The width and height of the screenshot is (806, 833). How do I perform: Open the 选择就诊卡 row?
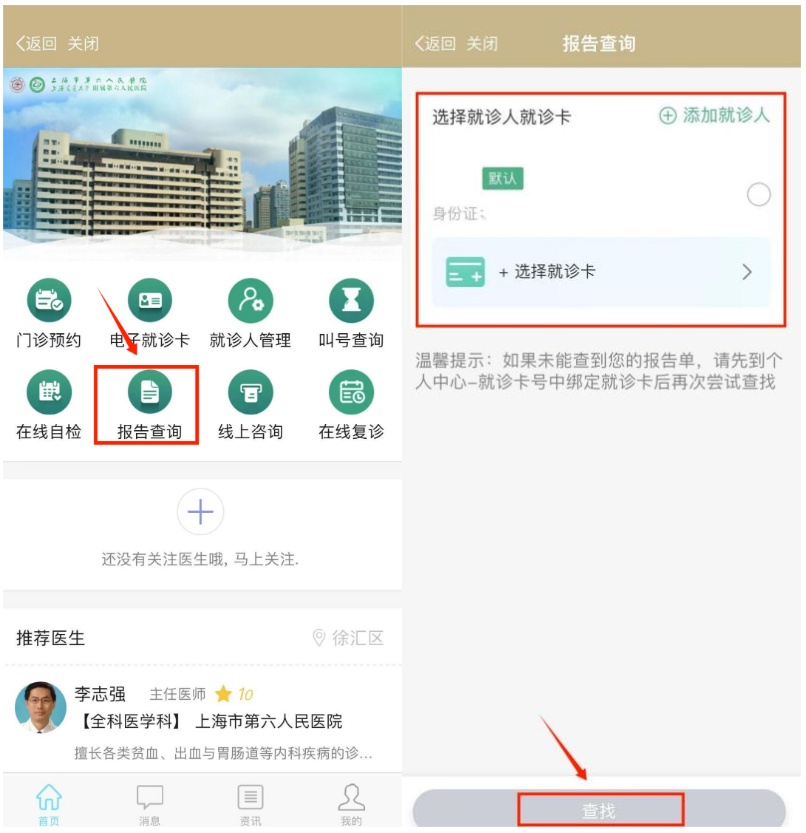pyautogui.click(x=601, y=272)
